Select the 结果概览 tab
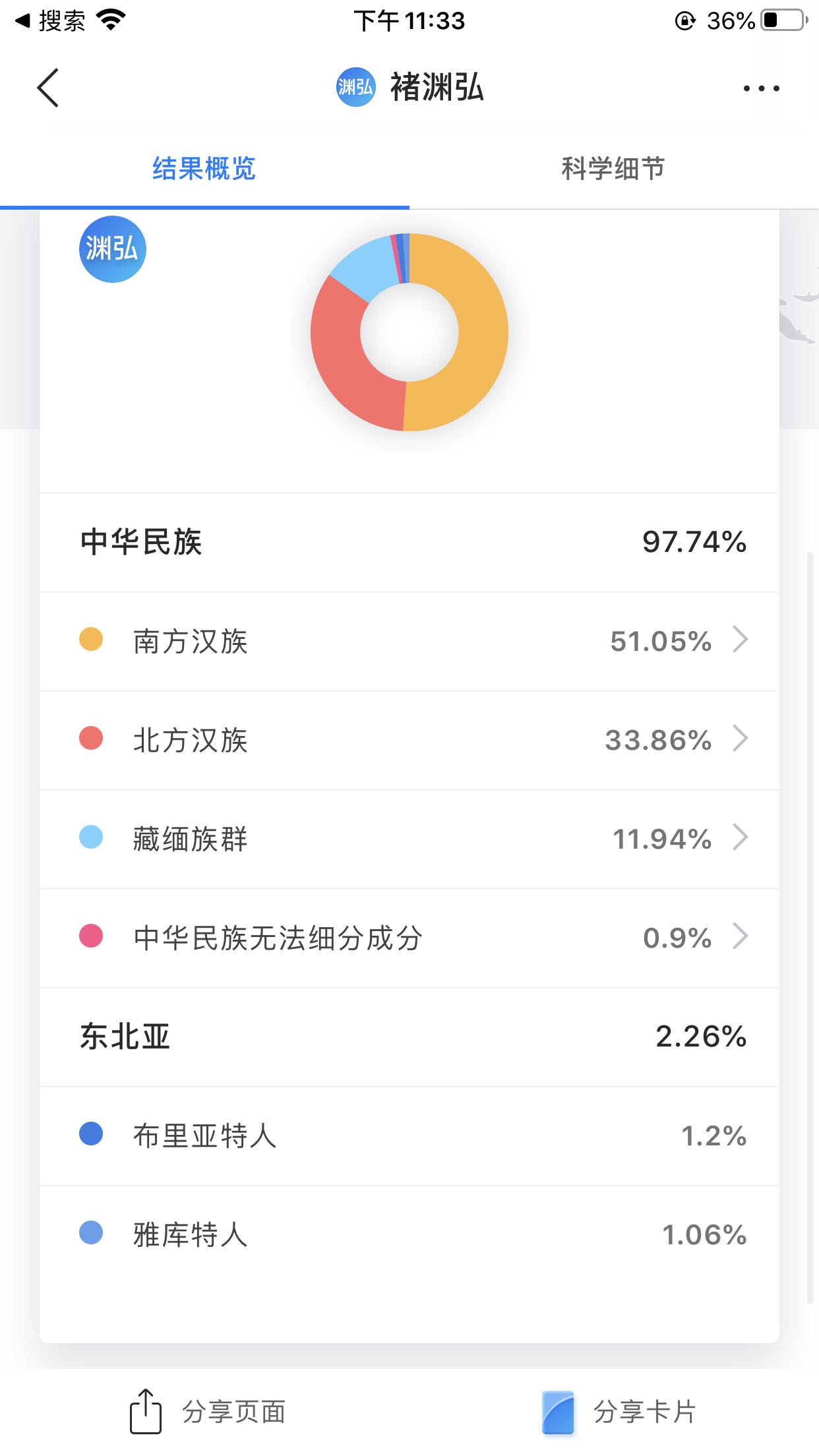This screenshot has height=1456, width=819. 204,169
